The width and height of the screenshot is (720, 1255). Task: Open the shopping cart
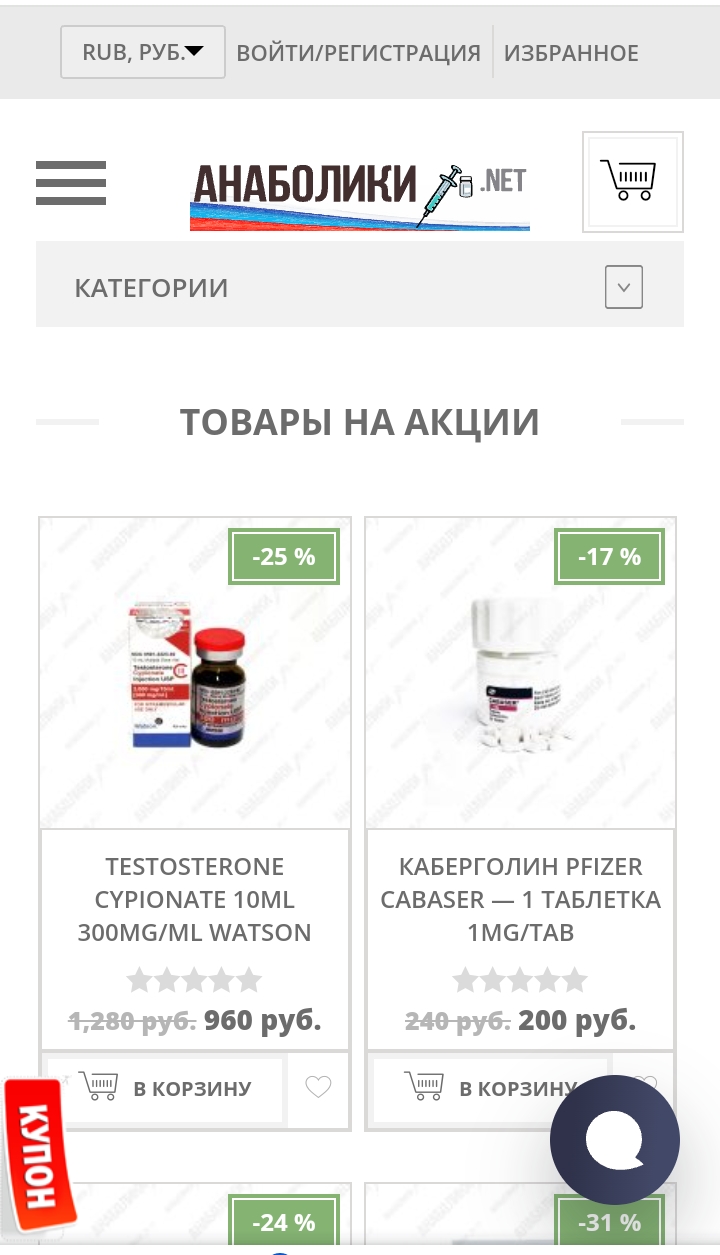tap(632, 181)
